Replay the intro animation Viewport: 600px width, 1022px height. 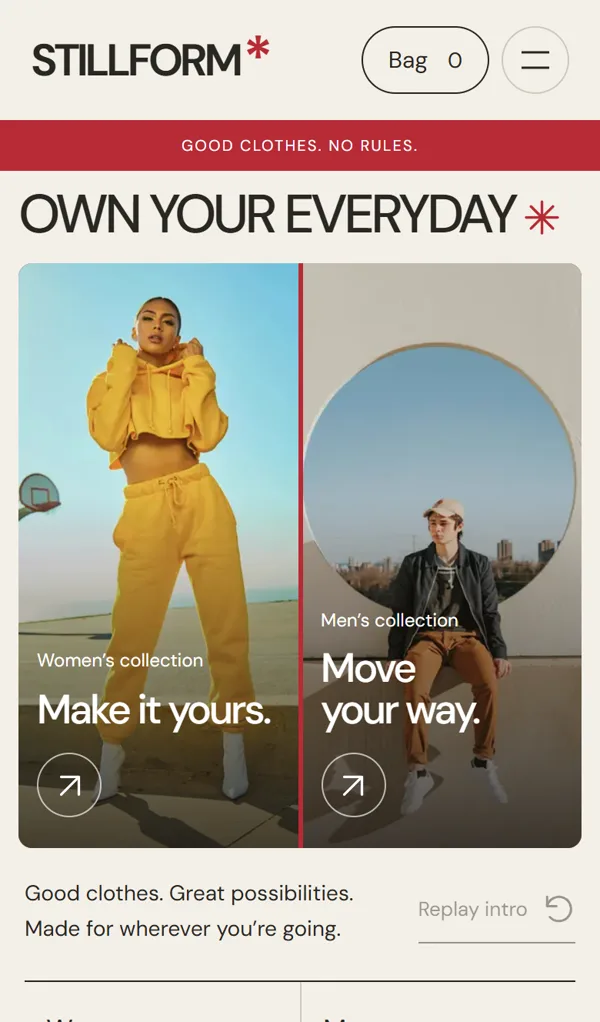tap(496, 910)
